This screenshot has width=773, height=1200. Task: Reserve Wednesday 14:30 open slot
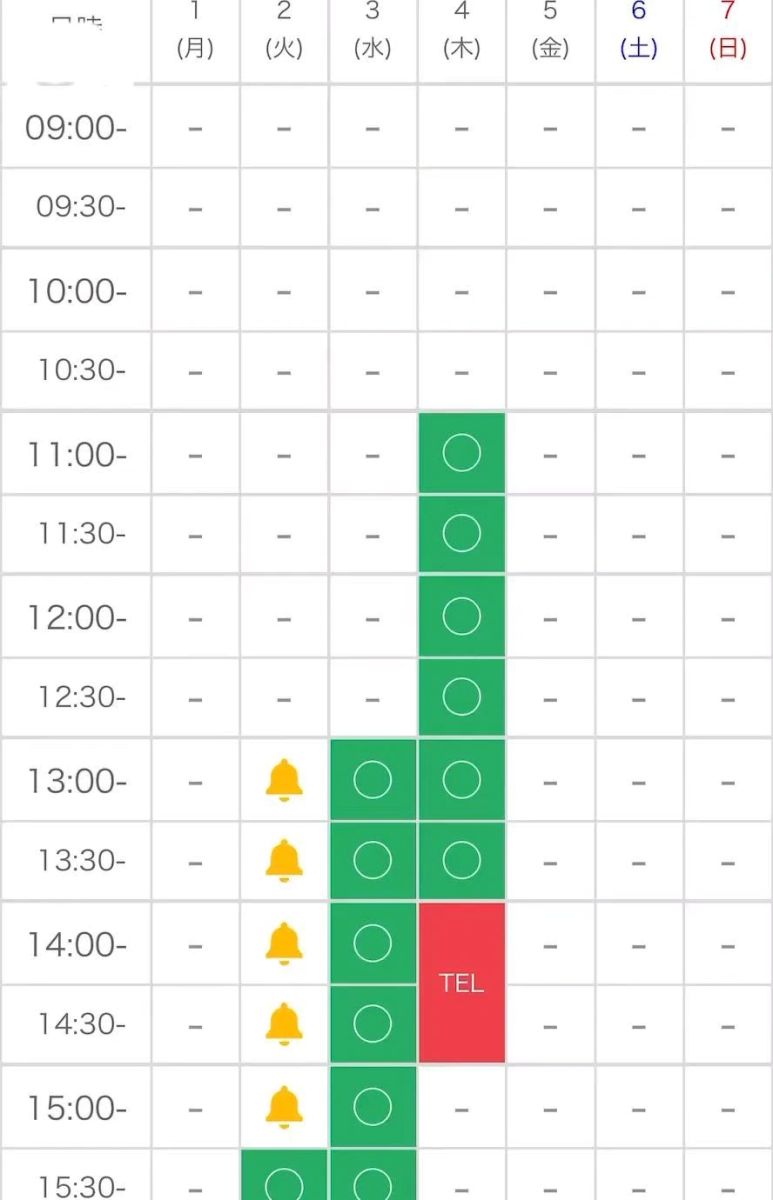(x=372, y=1023)
